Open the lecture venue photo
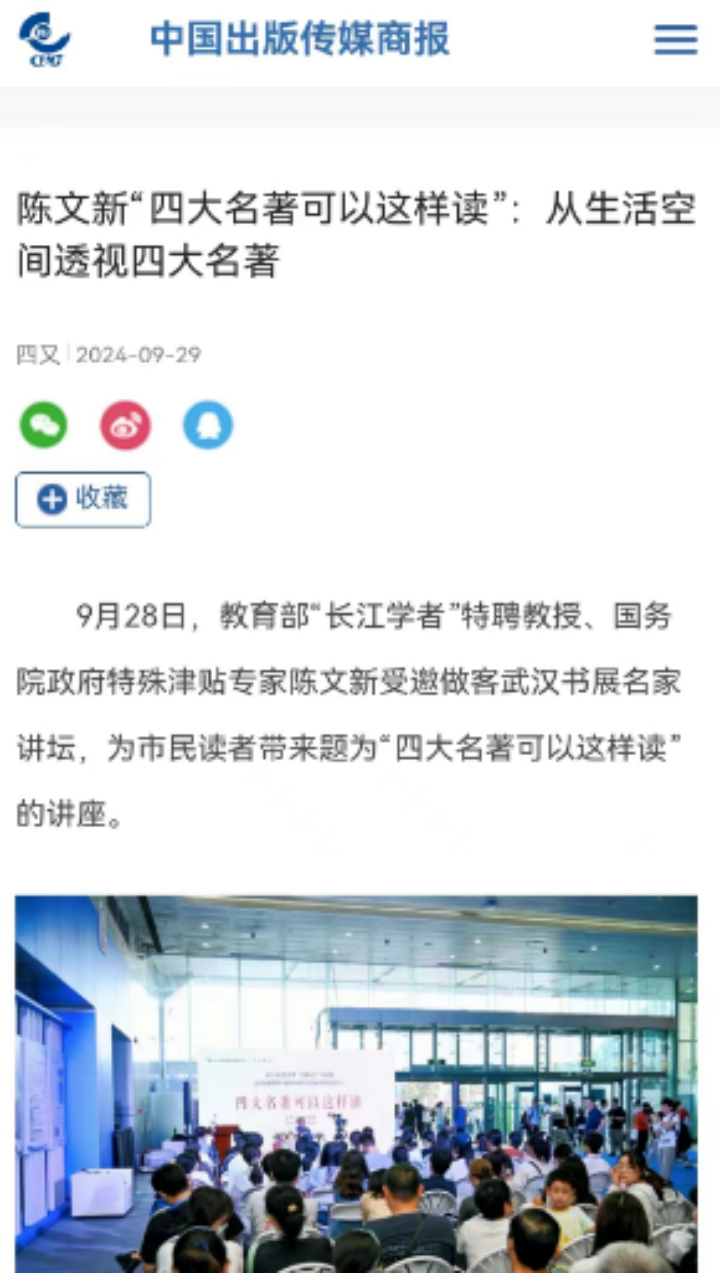Viewport: 720px width, 1273px height. (x=356, y=1083)
